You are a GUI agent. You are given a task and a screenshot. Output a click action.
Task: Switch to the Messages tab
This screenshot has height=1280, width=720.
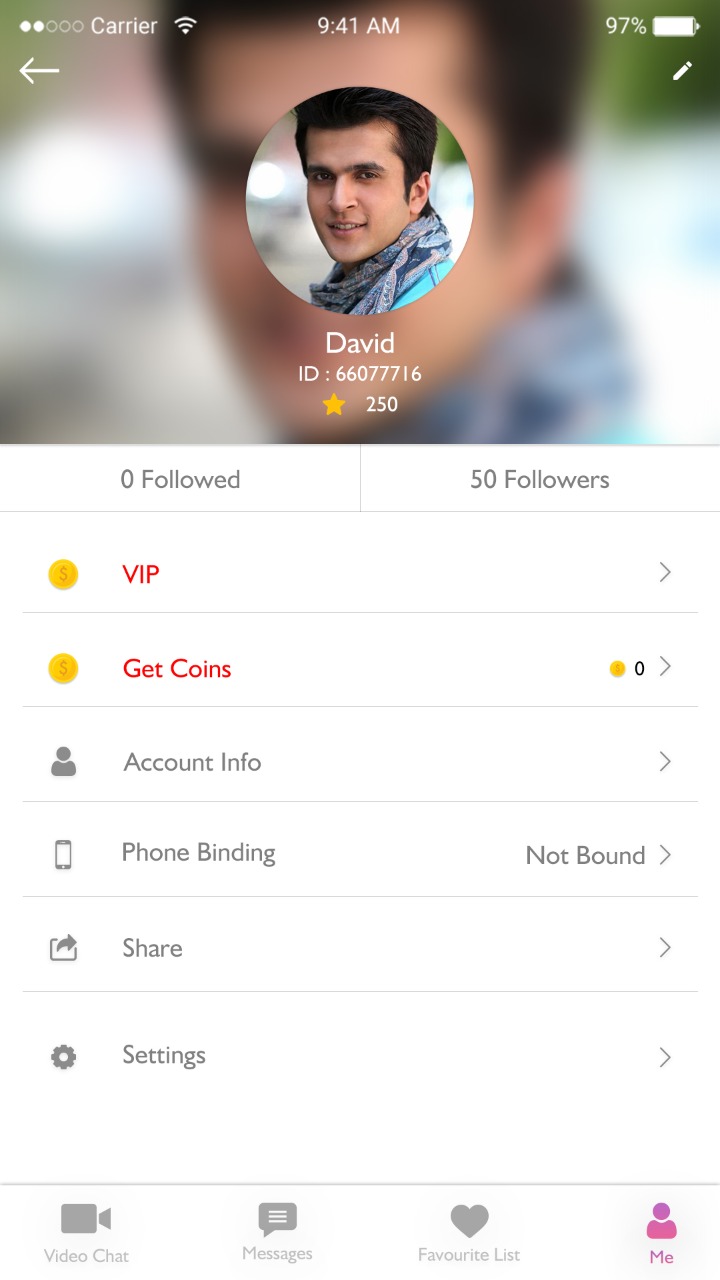(277, 1232)
